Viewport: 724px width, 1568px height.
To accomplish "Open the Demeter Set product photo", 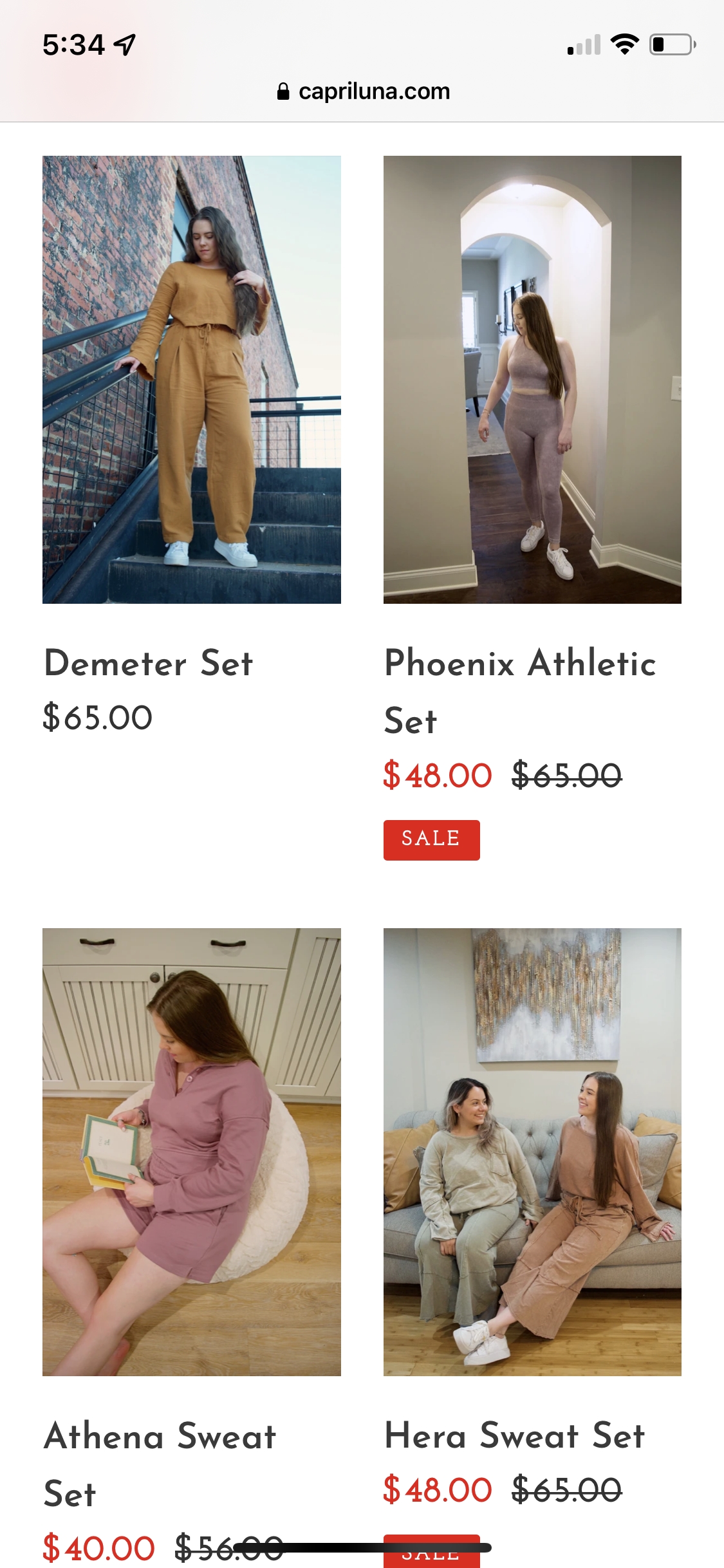I will (191, 379).
